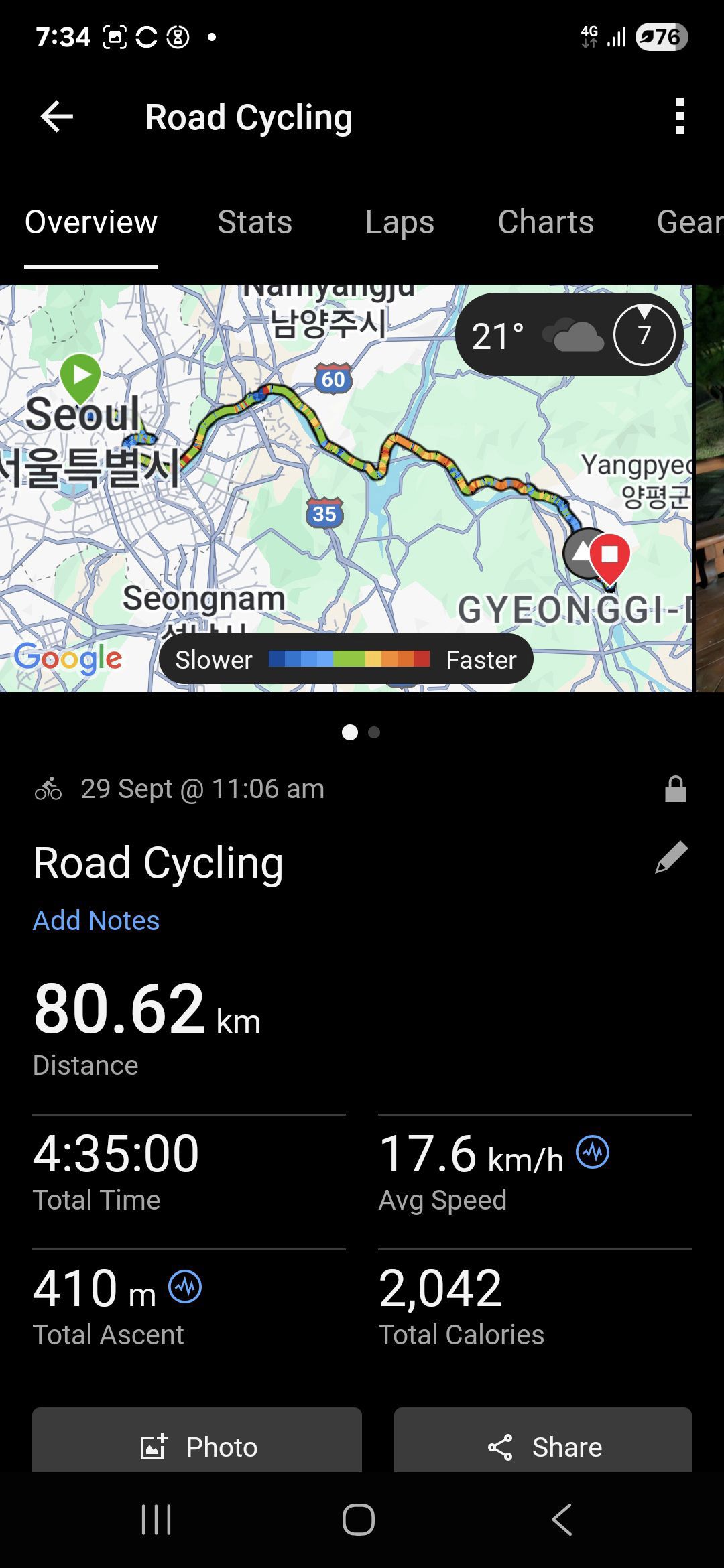Image resolution: width=724 pixels, height=1568 pixels.
Task: Switch to the Stats tab
Action: pyautogui.click(x=255, y=222)
